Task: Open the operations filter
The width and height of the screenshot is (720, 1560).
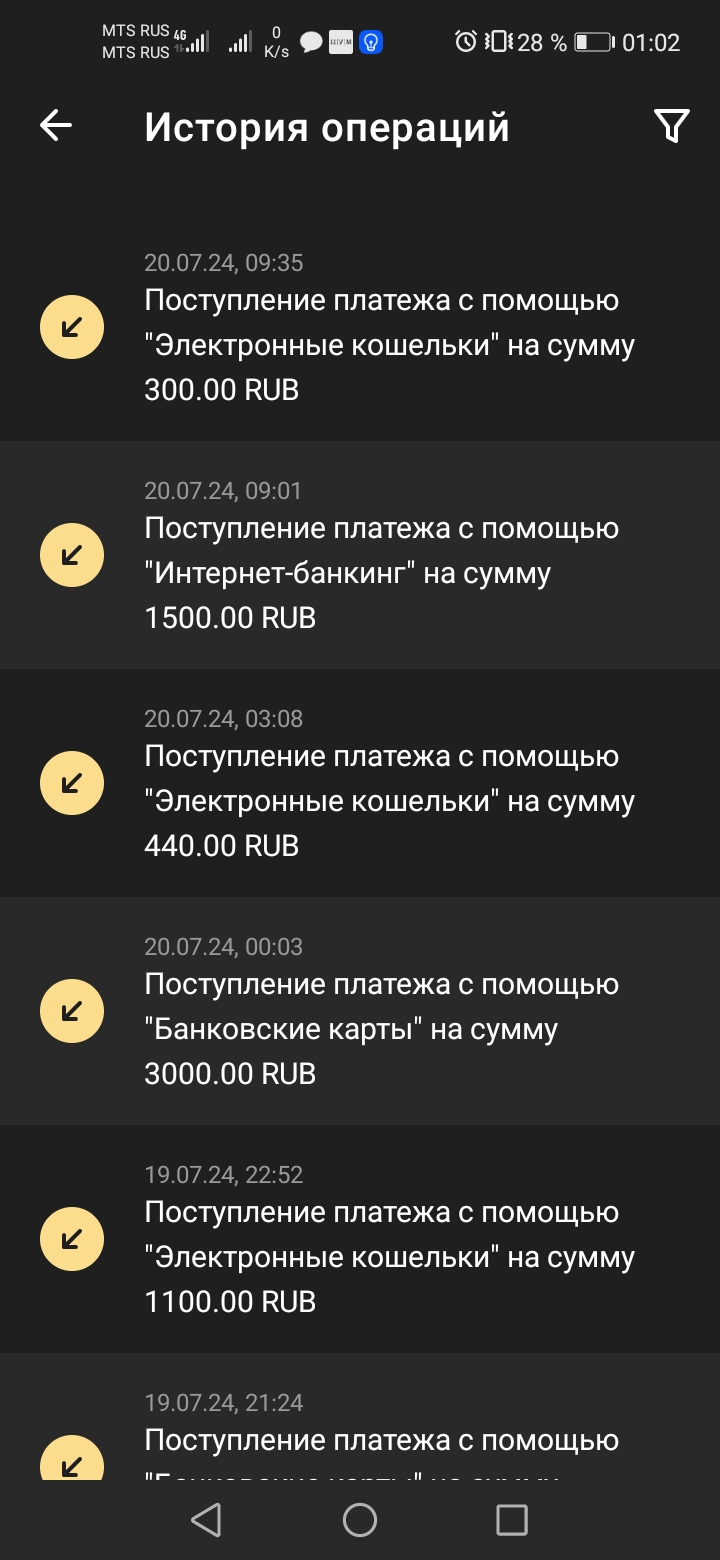Action: tap(671, 126)
